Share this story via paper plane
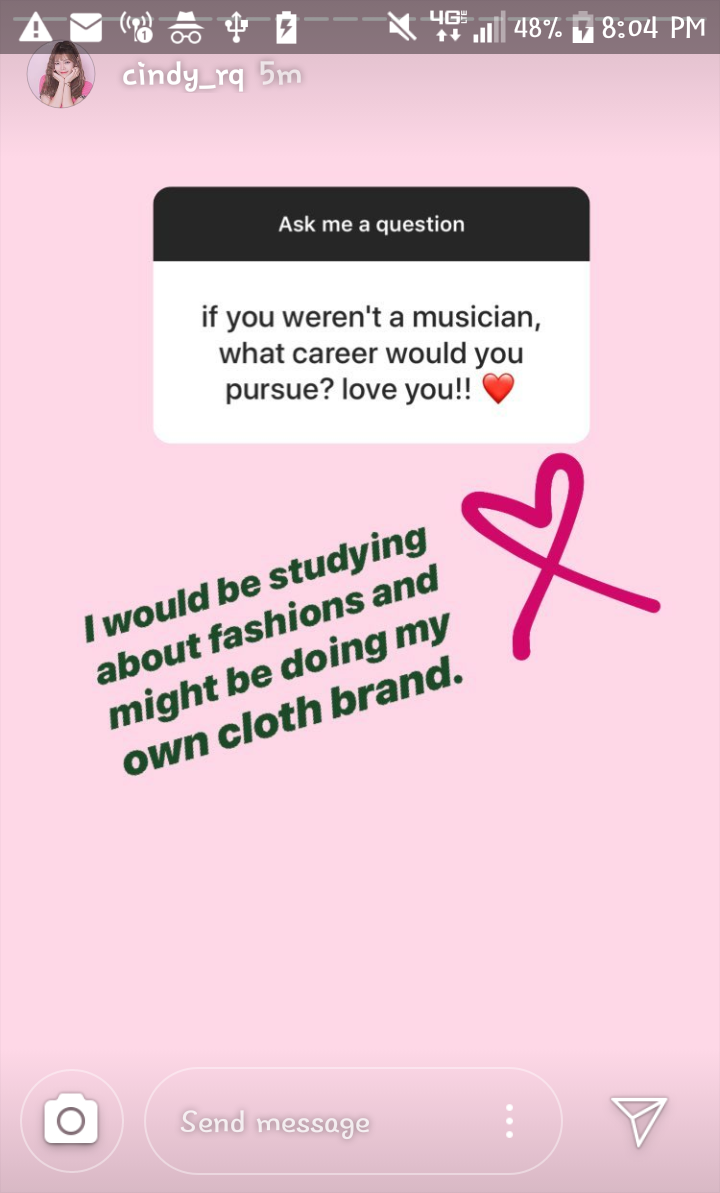Screen dimensions: 720x1193 [x=638, y=1121]
